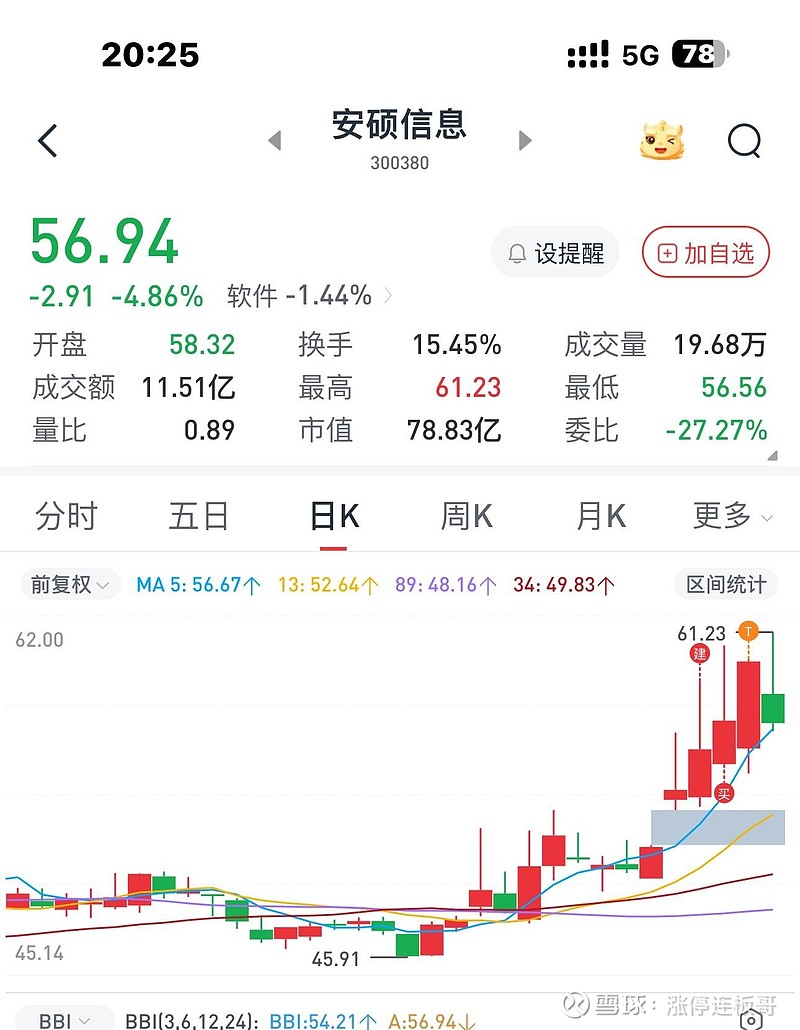
Task: Open the 软件 sector link
Action: [x=310, y=296]
